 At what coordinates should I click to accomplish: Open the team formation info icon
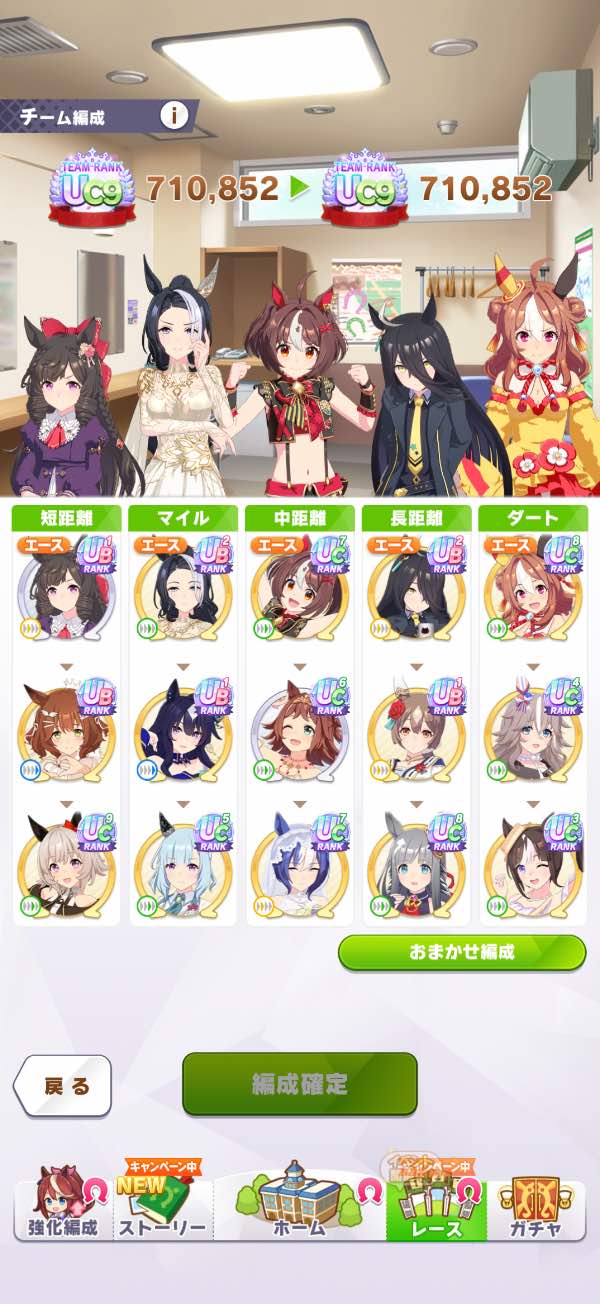click(x=175, y=115)
